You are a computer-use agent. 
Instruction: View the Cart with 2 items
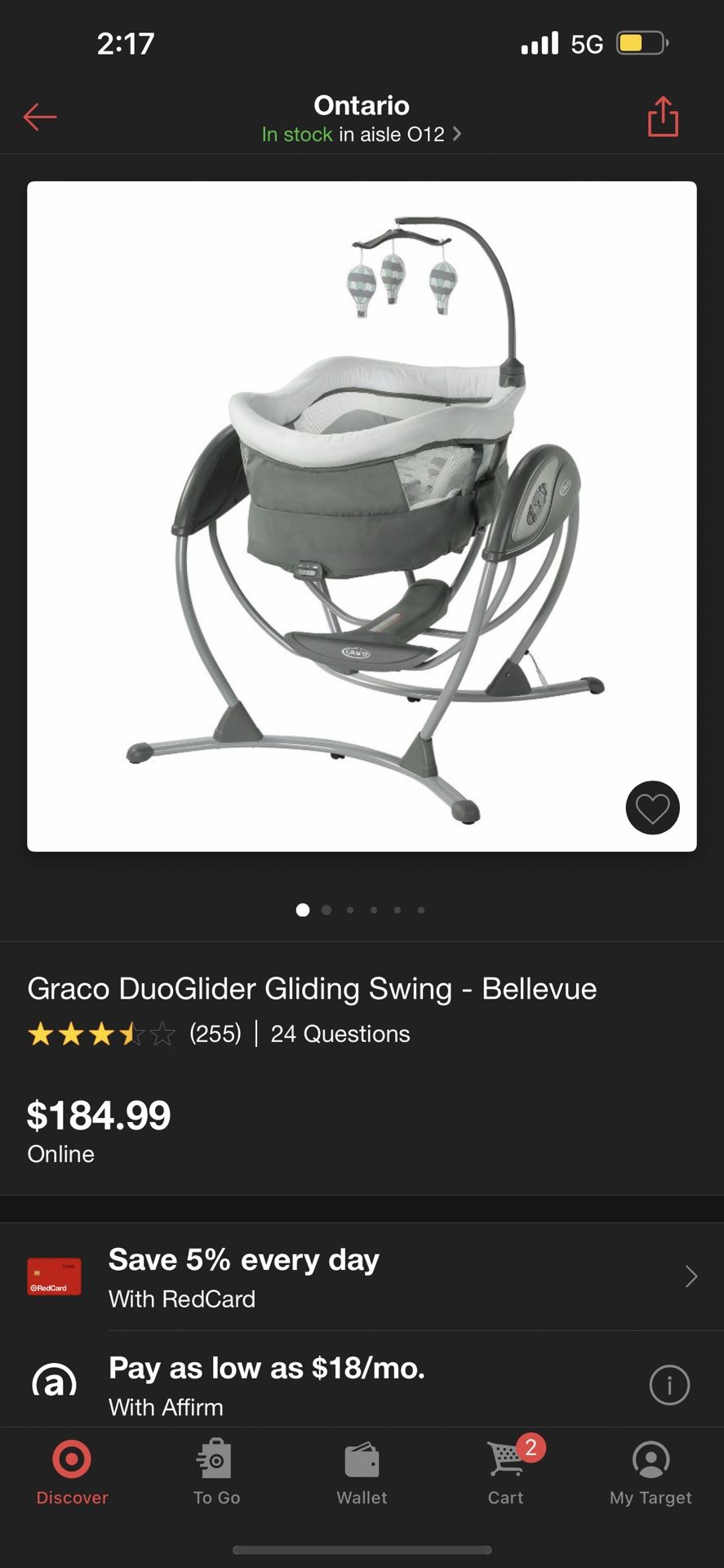point(506,1472)
